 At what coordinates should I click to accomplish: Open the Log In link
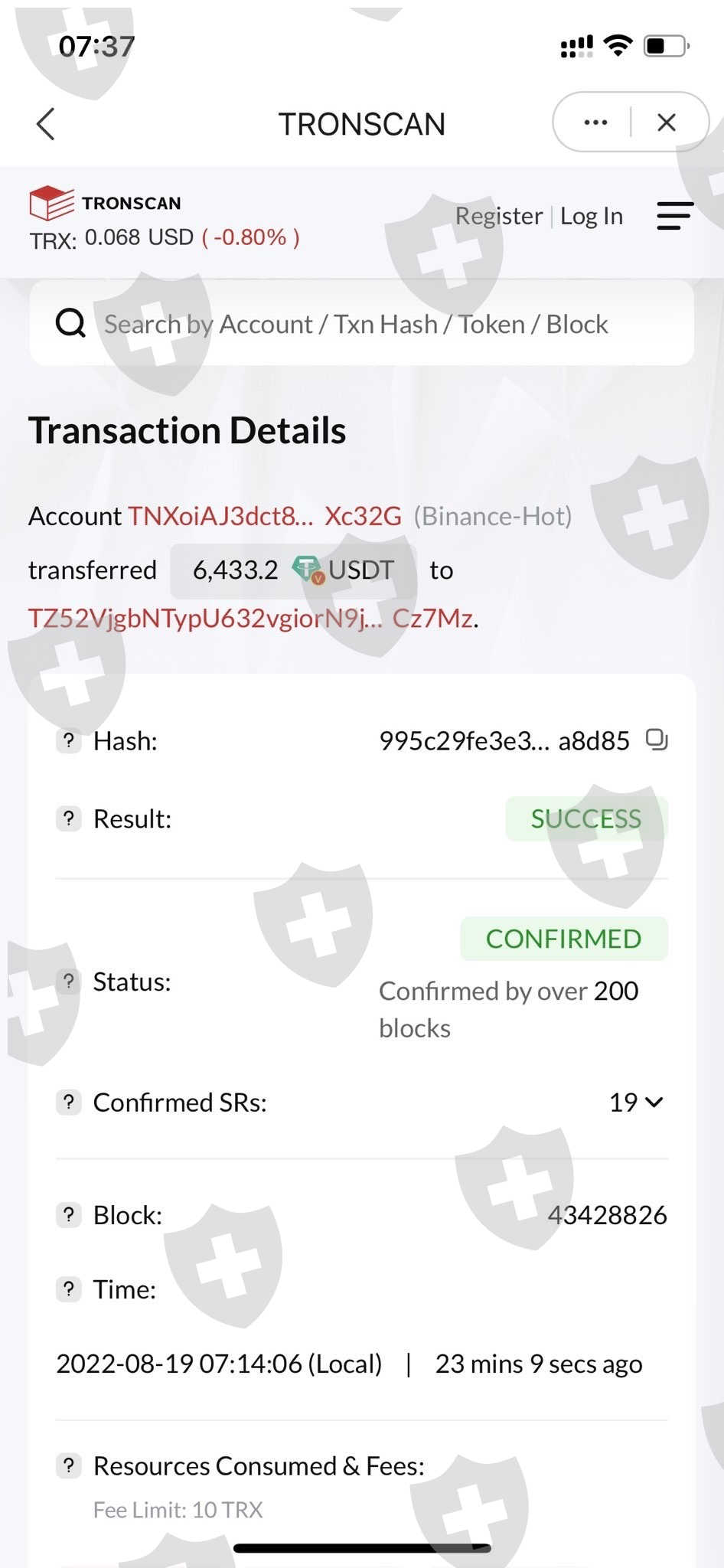pos(592,216)
